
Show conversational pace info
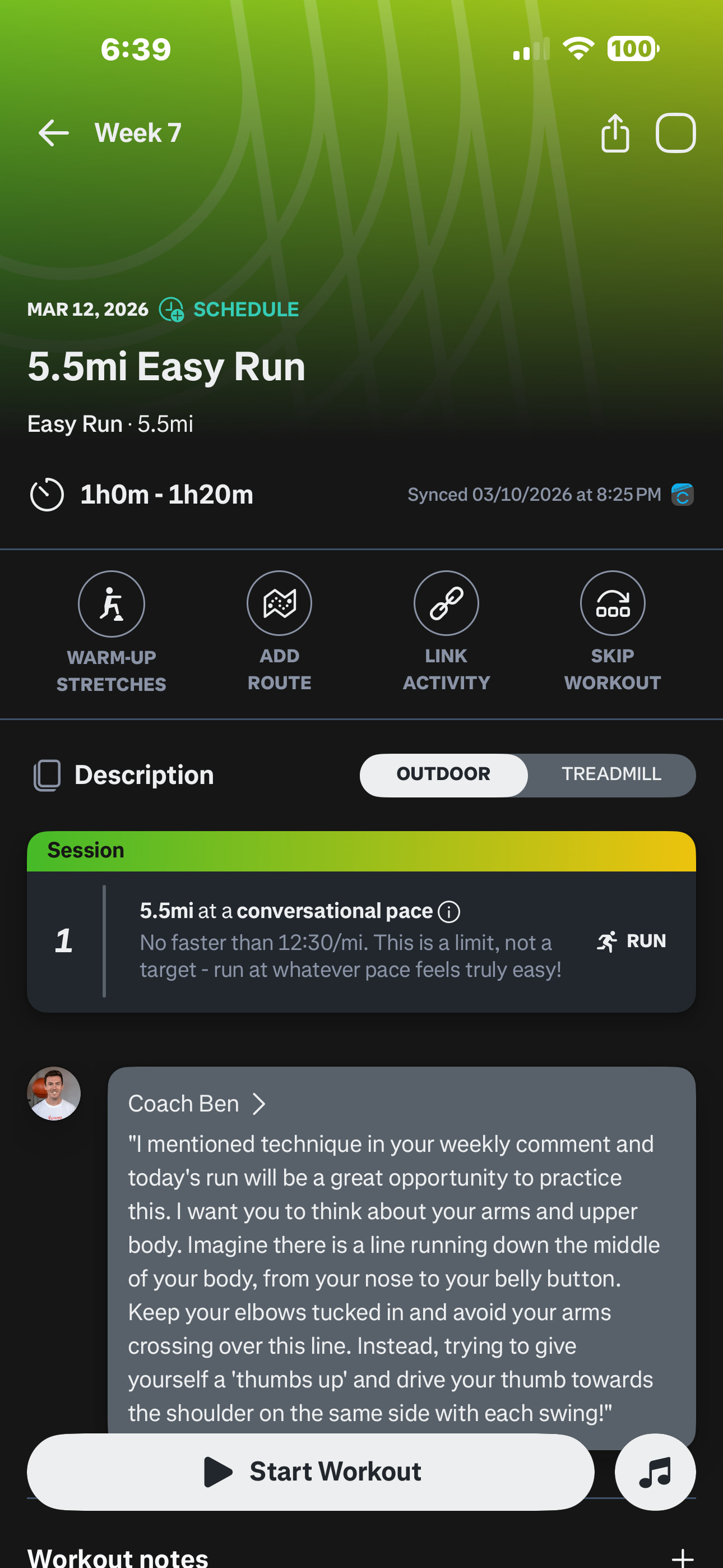[x=449, y=911]
